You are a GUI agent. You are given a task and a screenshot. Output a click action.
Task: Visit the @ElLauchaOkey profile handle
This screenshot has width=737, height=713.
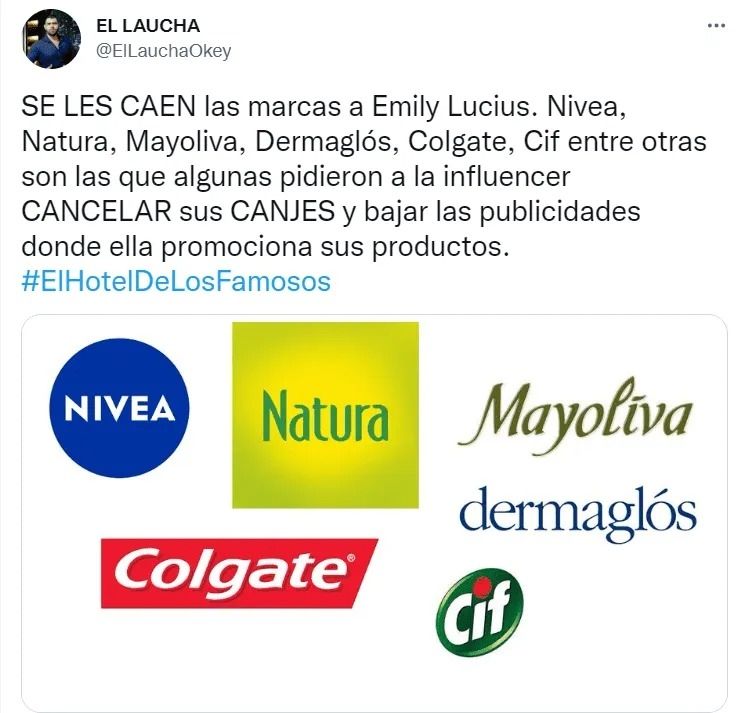(x=163, y=51)
